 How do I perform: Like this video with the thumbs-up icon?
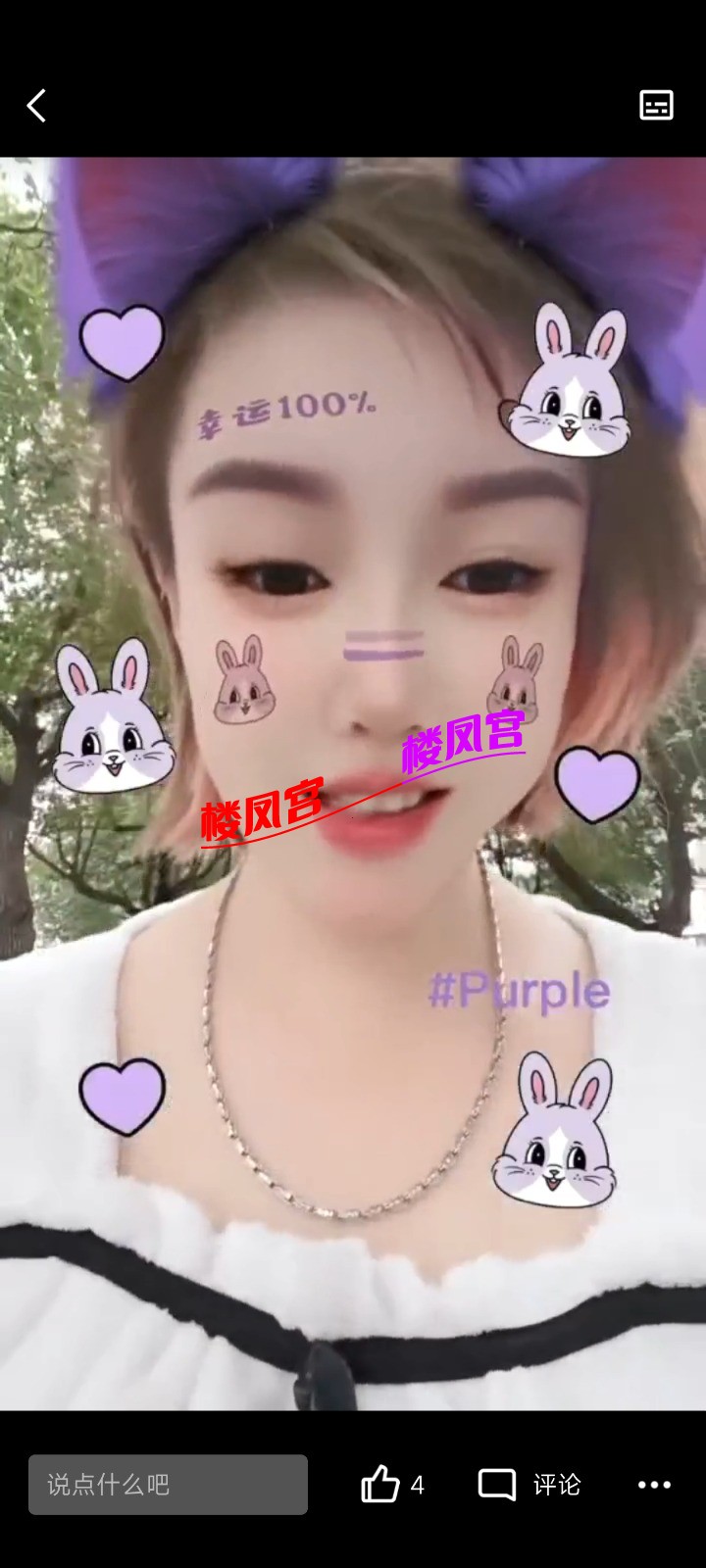[x=380, y=1485]
